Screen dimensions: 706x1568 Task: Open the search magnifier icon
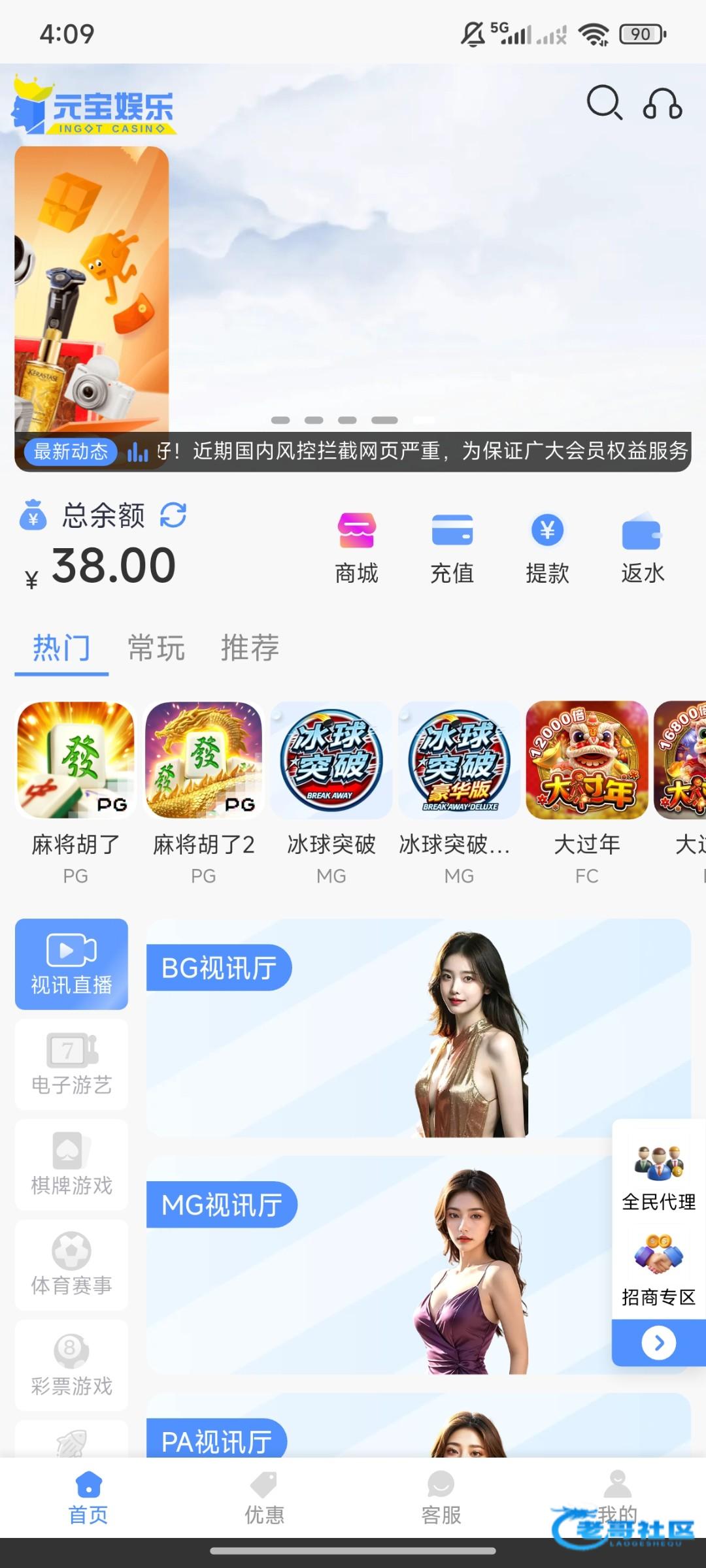[x=604, y=103]
